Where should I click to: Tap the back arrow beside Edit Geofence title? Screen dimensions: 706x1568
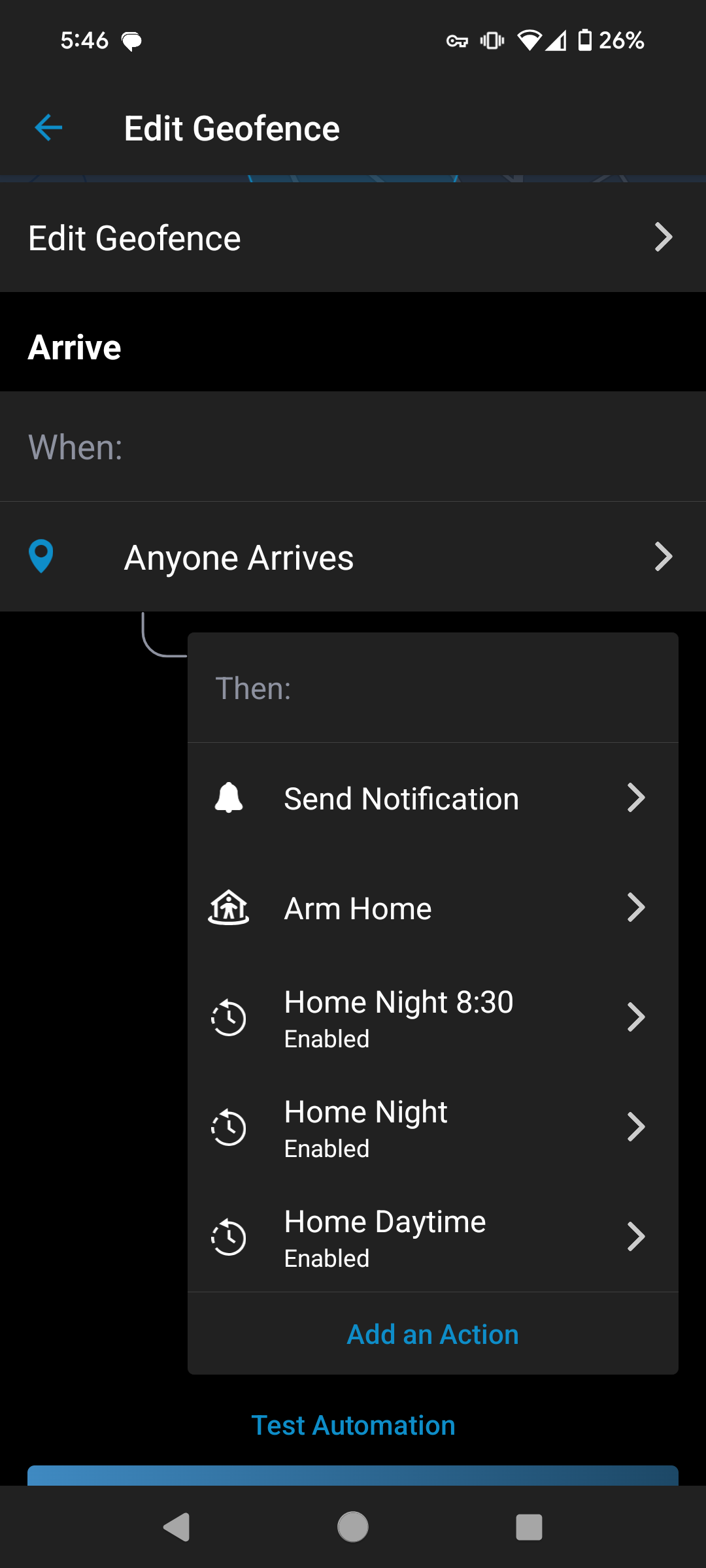[47, 128]
